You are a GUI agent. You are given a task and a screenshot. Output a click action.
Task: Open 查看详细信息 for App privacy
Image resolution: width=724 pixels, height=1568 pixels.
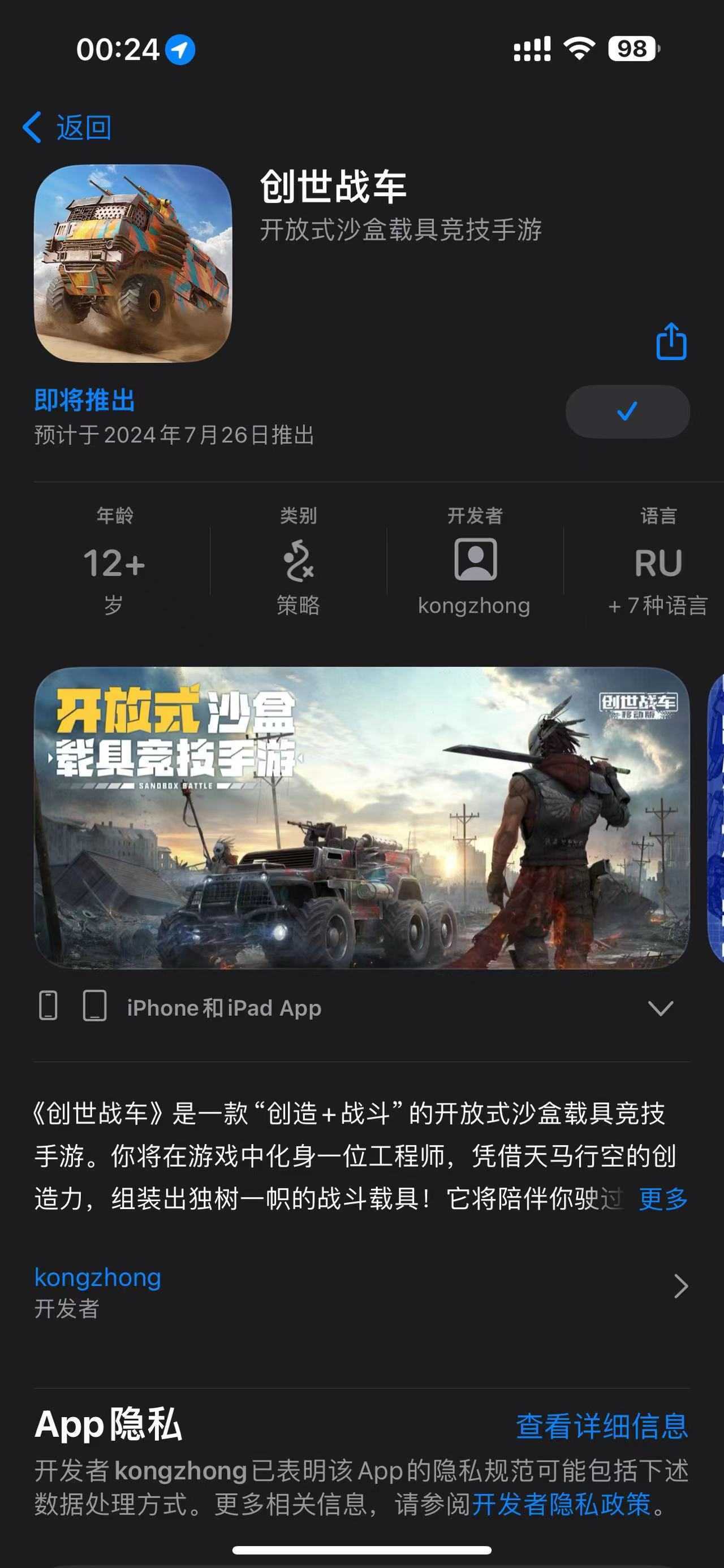tap(602, 1426)
